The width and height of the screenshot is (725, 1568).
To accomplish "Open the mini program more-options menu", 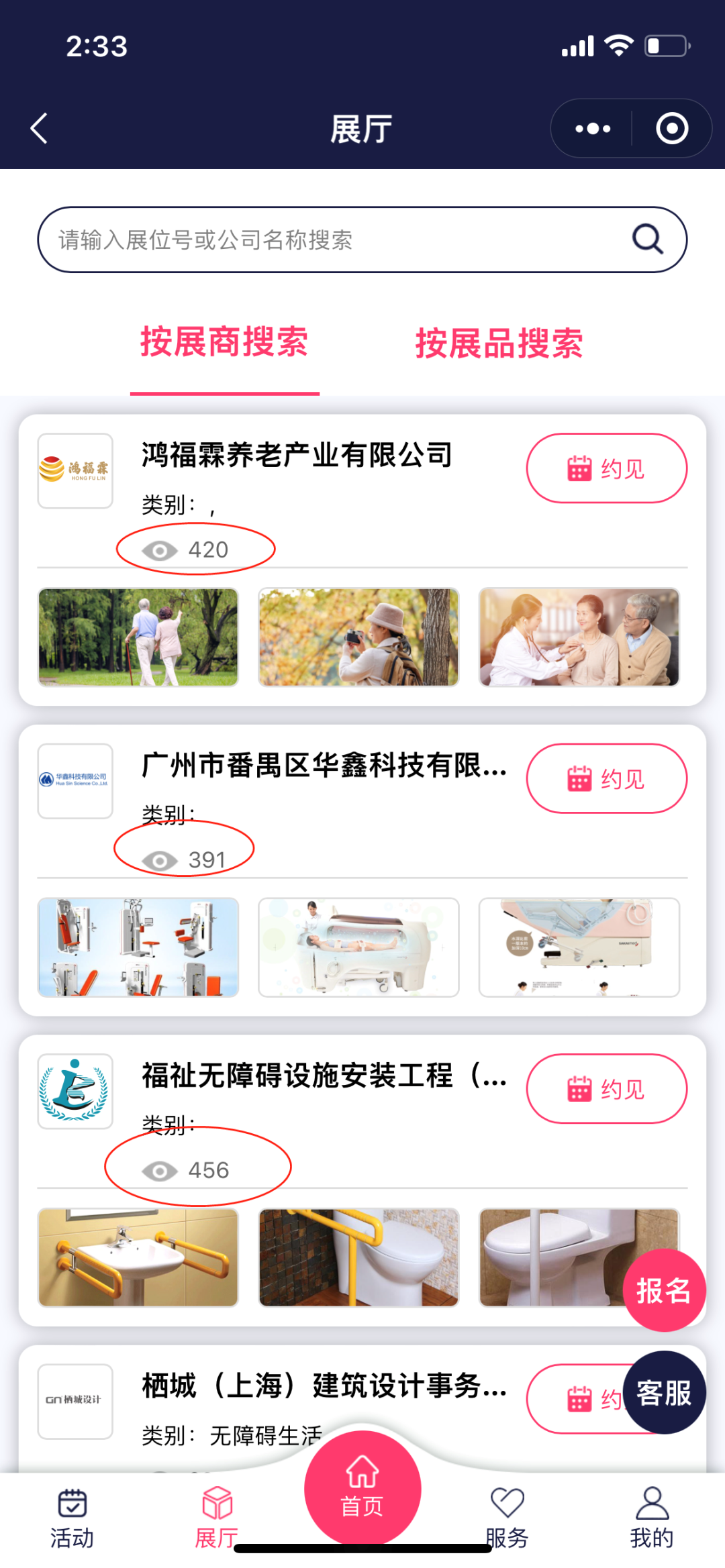I will (x=593, y=128).
